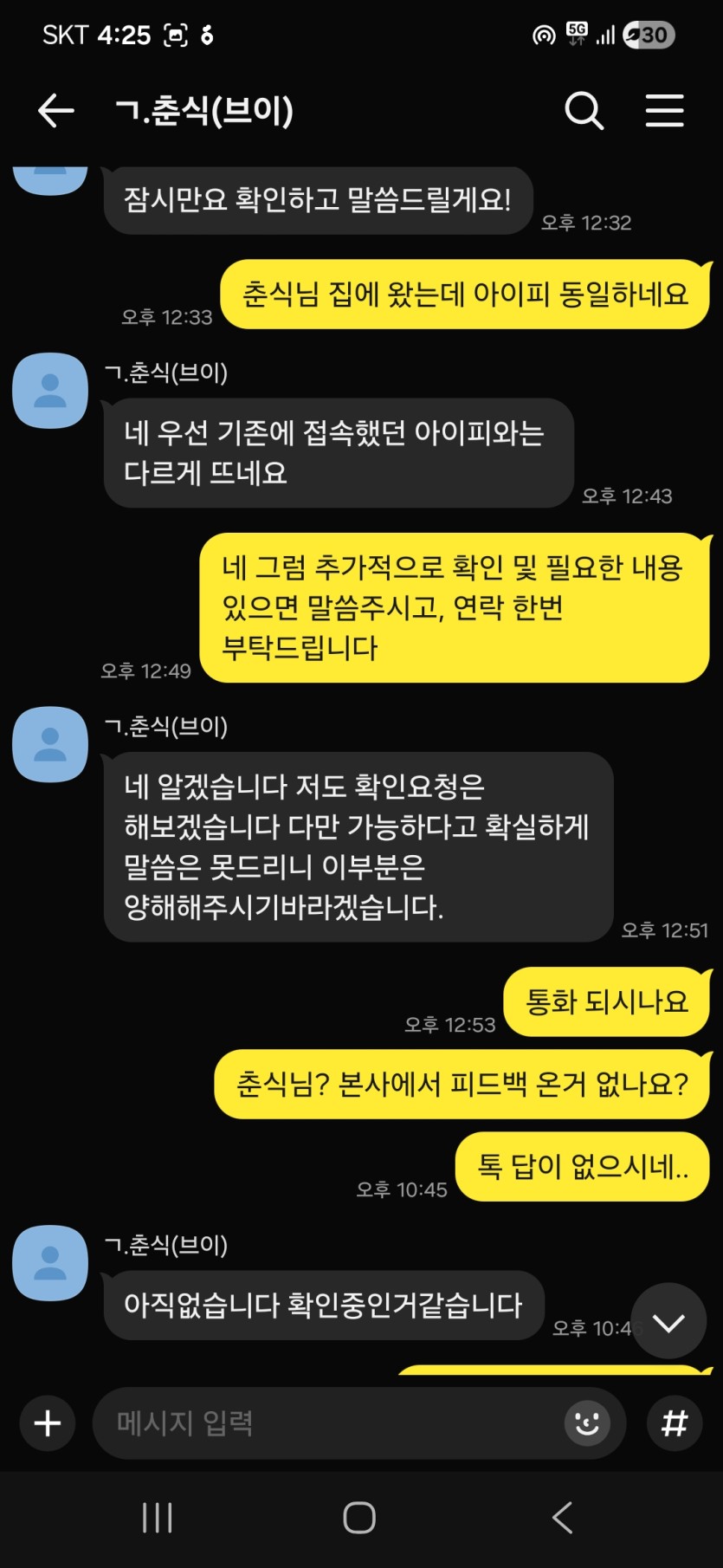Open profile avatar beside 네 우선 기존에 message
723x1568 pixels.
[50, 391]
